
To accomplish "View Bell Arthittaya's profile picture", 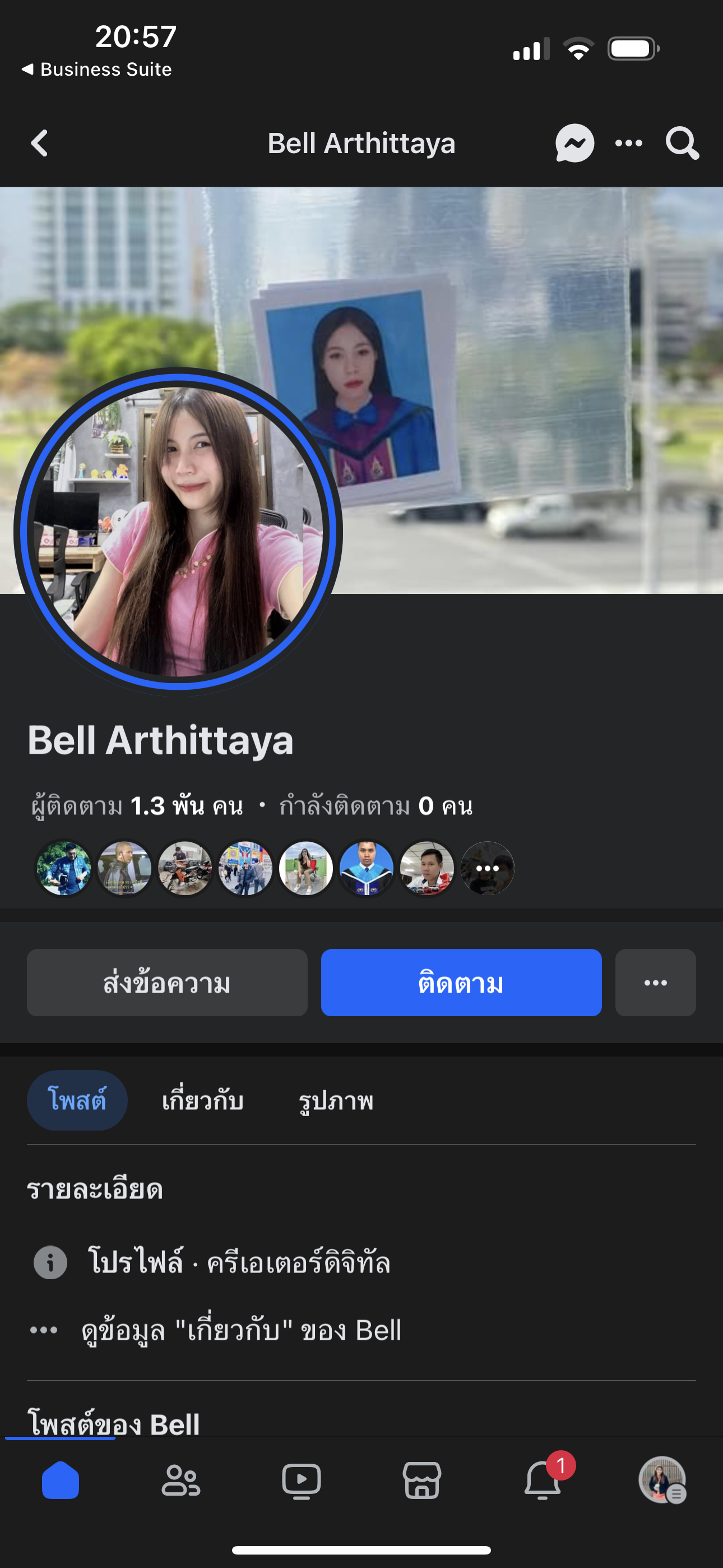I will (x=178, y=532).
